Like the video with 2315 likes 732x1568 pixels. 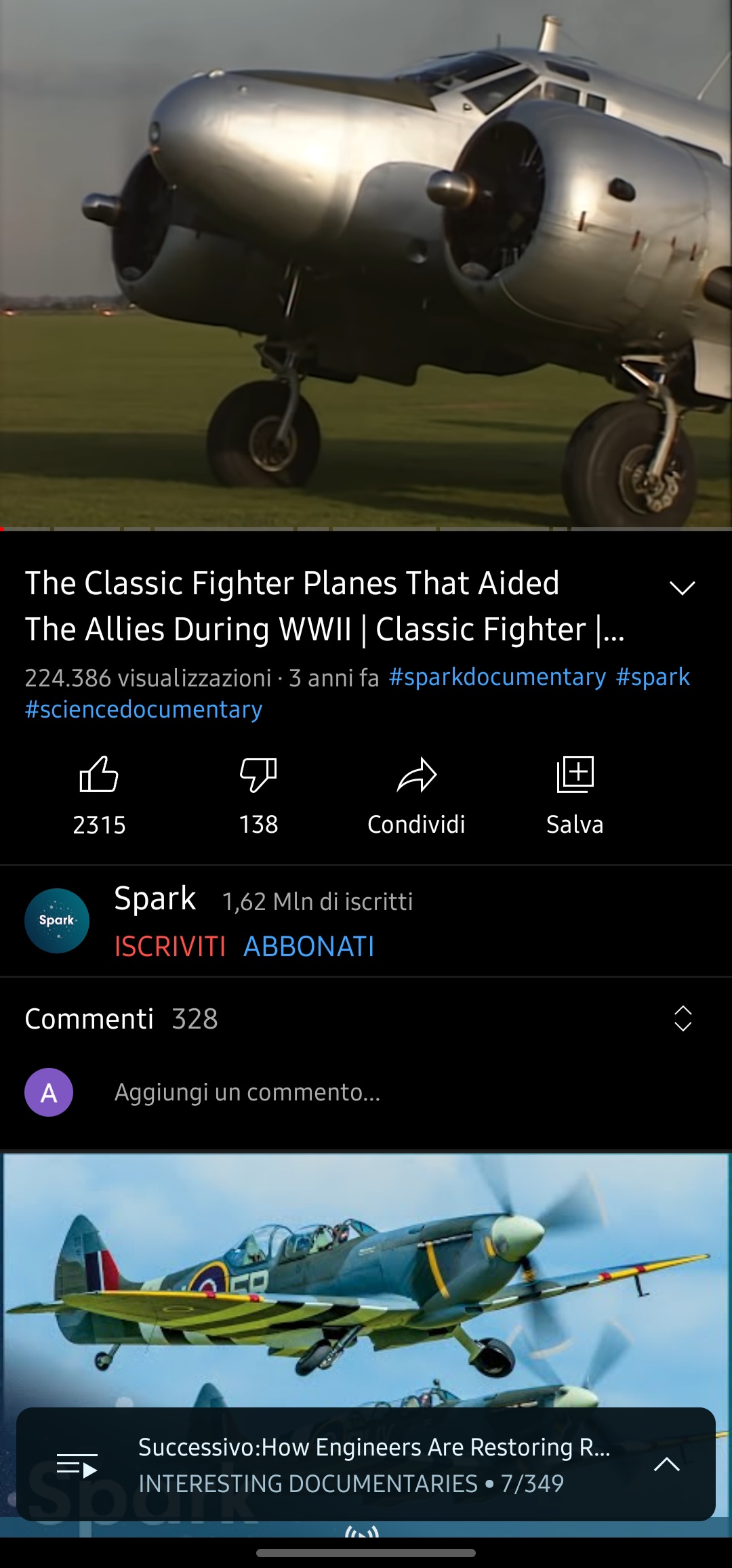click(x=99, y=796)
